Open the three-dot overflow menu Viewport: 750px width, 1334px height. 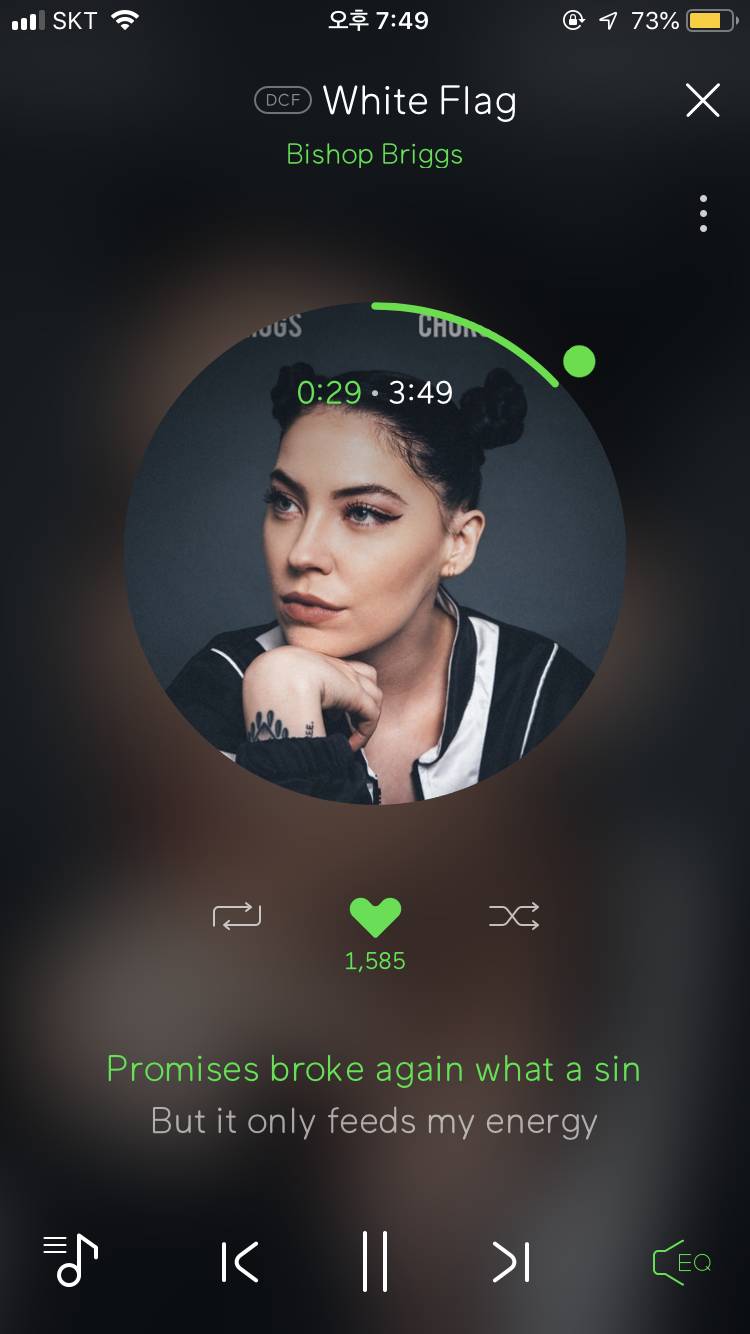(704, 214)
